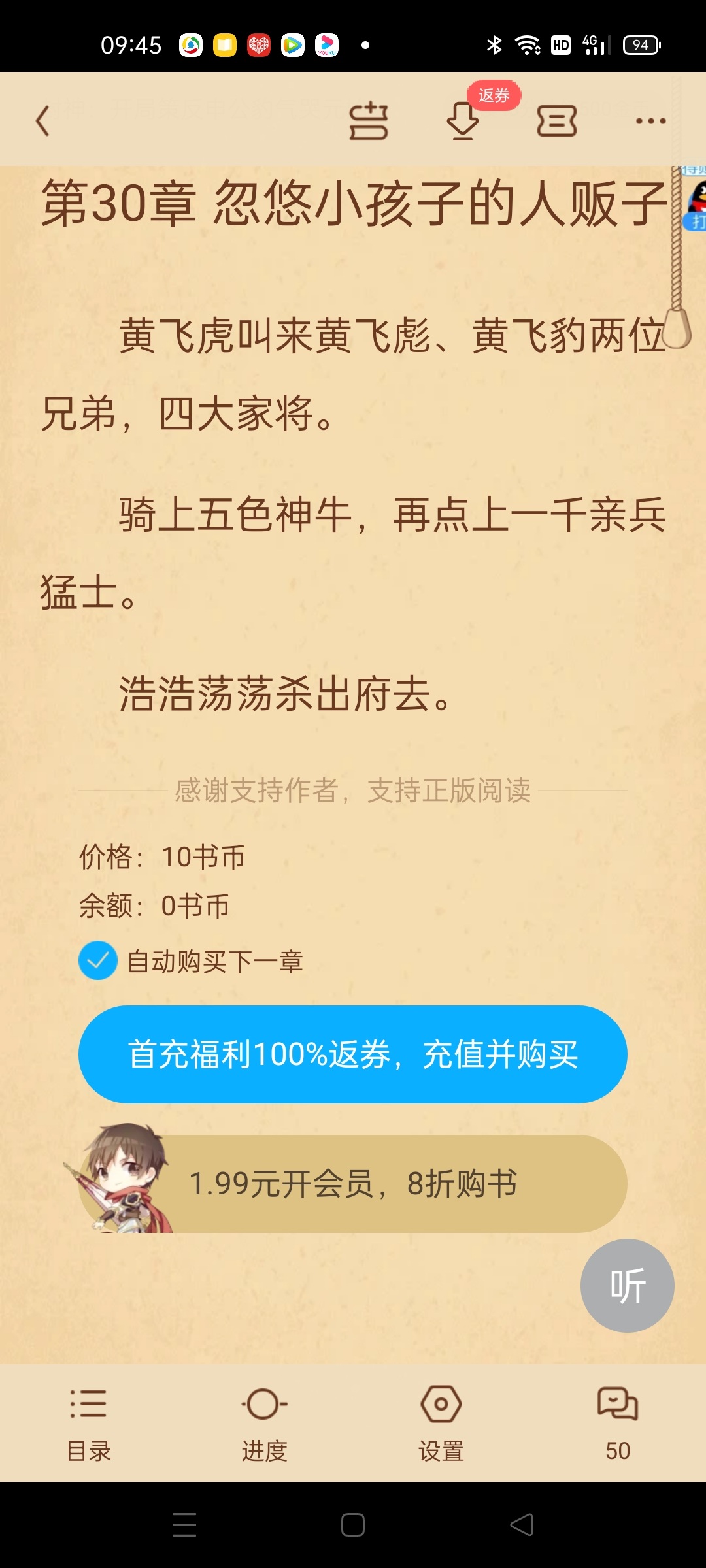Open the download icon with 返券 badge
706x1568 pixels.
click(x=463, y=122)
